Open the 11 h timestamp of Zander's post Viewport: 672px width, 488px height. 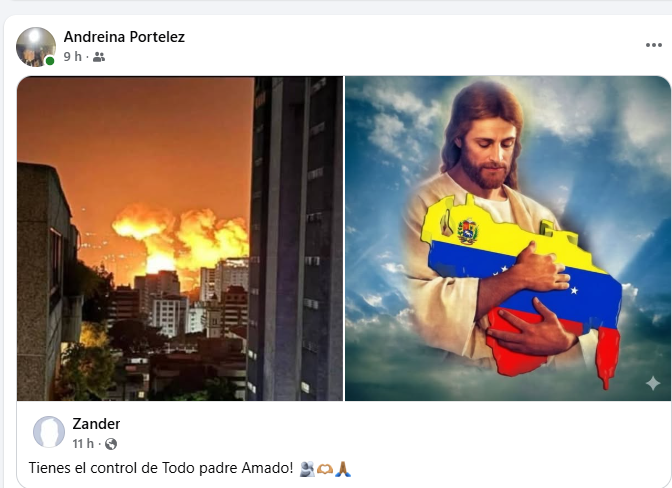coord(83,444)
